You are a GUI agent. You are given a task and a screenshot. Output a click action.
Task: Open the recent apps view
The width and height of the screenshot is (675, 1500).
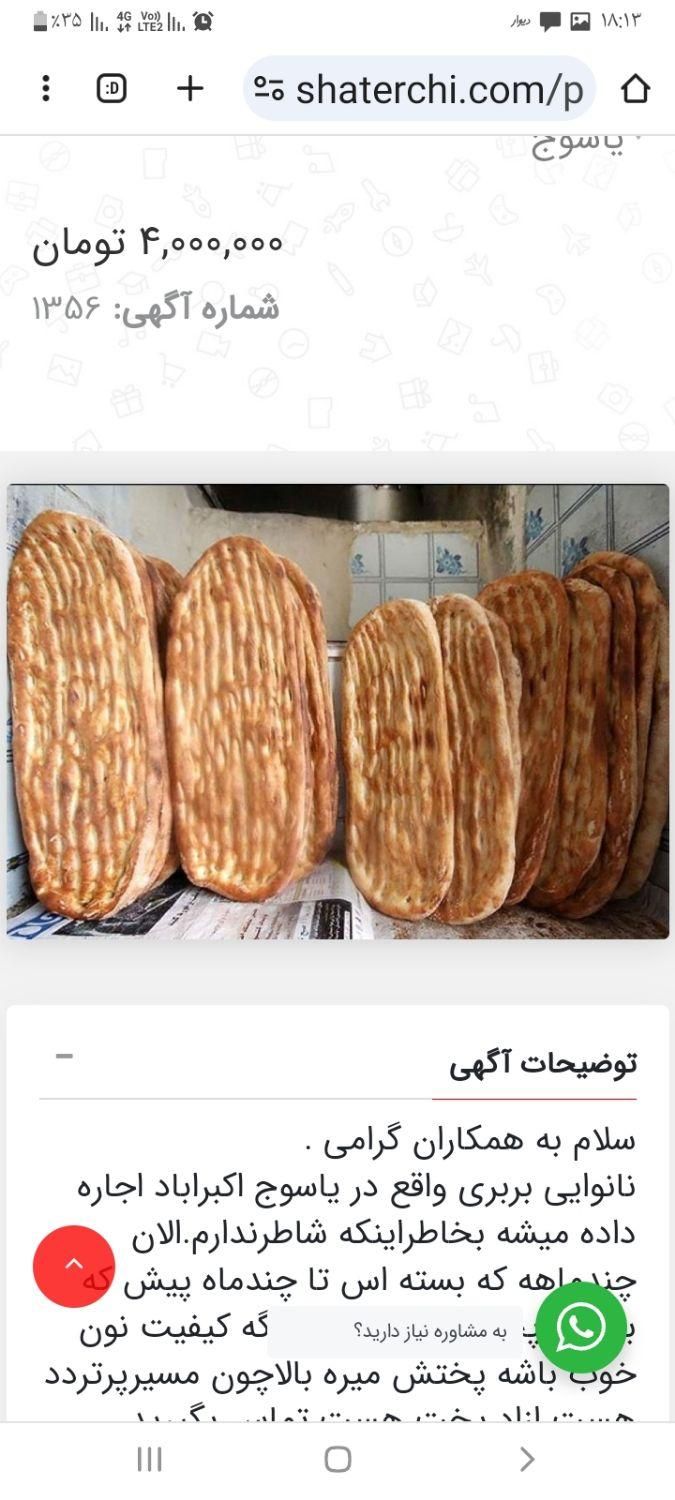tap(149, 1459)
